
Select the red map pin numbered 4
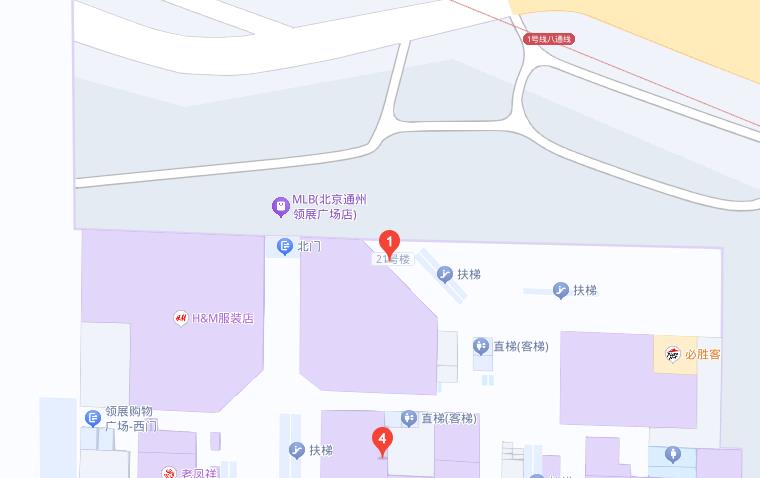pos(381,440)
